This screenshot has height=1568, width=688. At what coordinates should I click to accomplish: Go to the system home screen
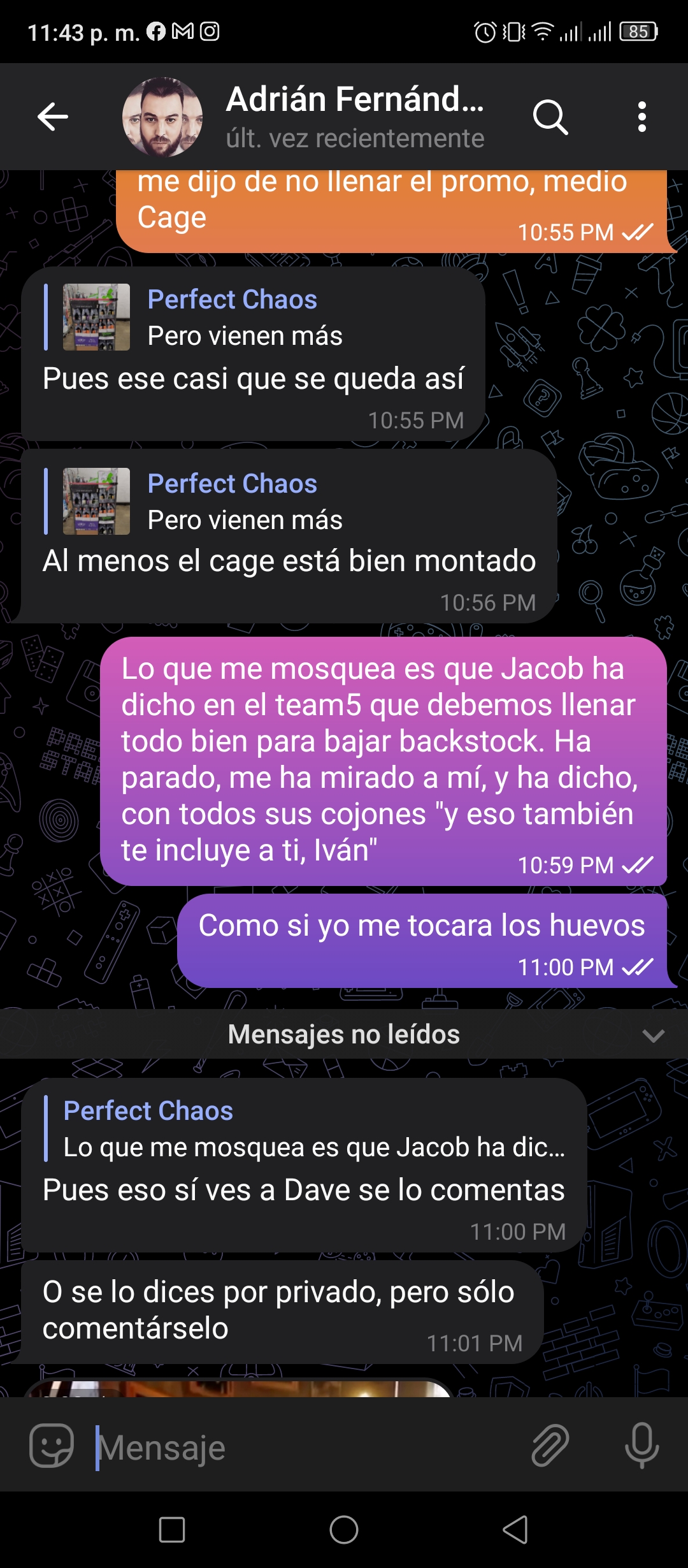coord(344,1529)
